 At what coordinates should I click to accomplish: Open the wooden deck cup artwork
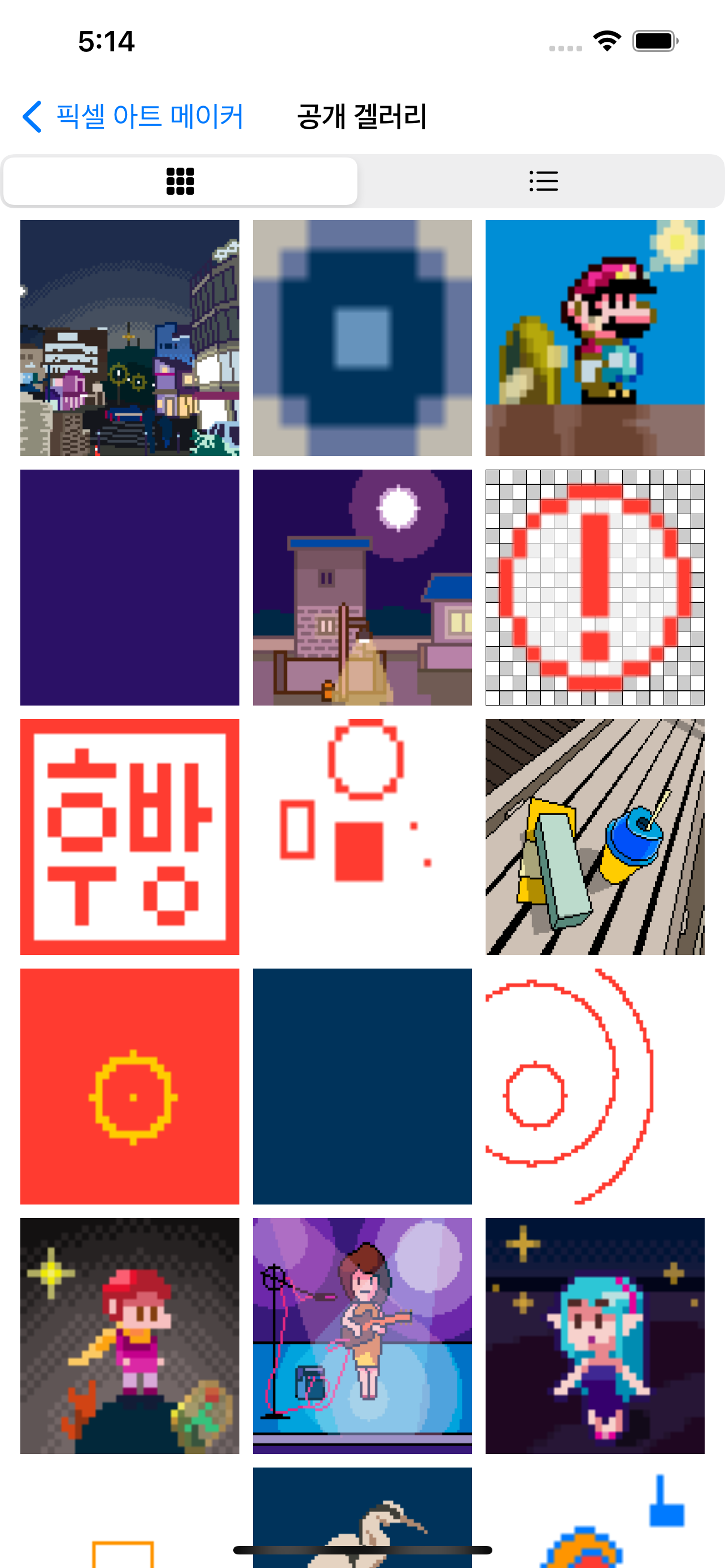[x=594, y=837]
